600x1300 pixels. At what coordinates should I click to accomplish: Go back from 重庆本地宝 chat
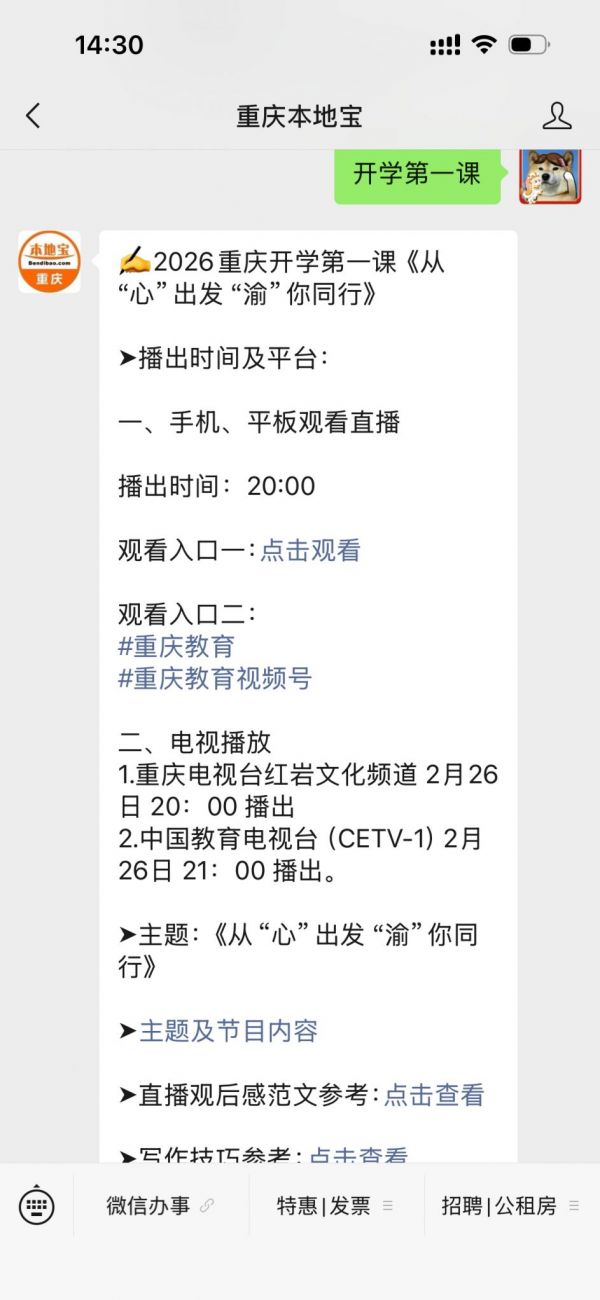tap(33, 116)
